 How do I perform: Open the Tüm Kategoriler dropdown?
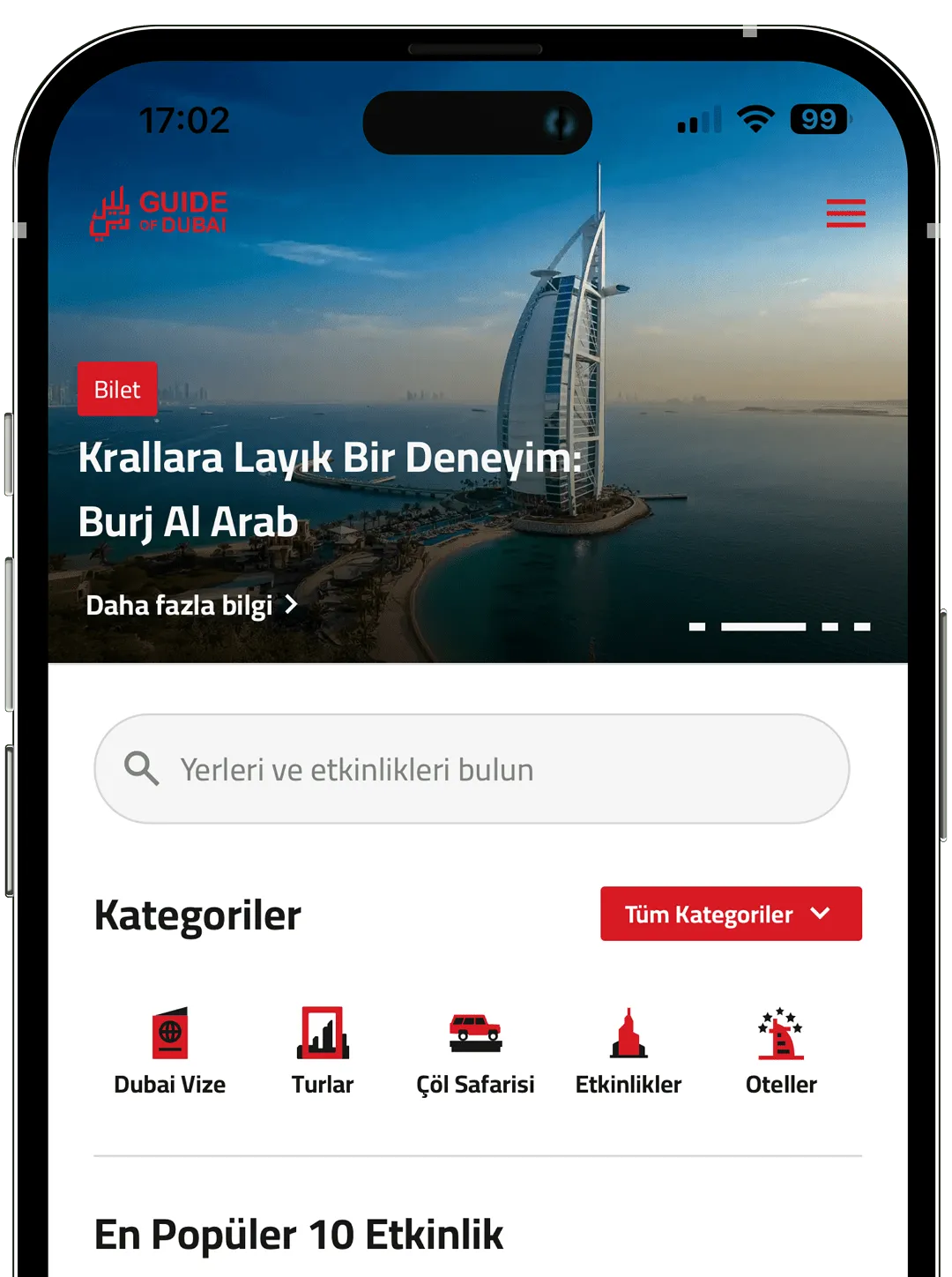[730, 915]
